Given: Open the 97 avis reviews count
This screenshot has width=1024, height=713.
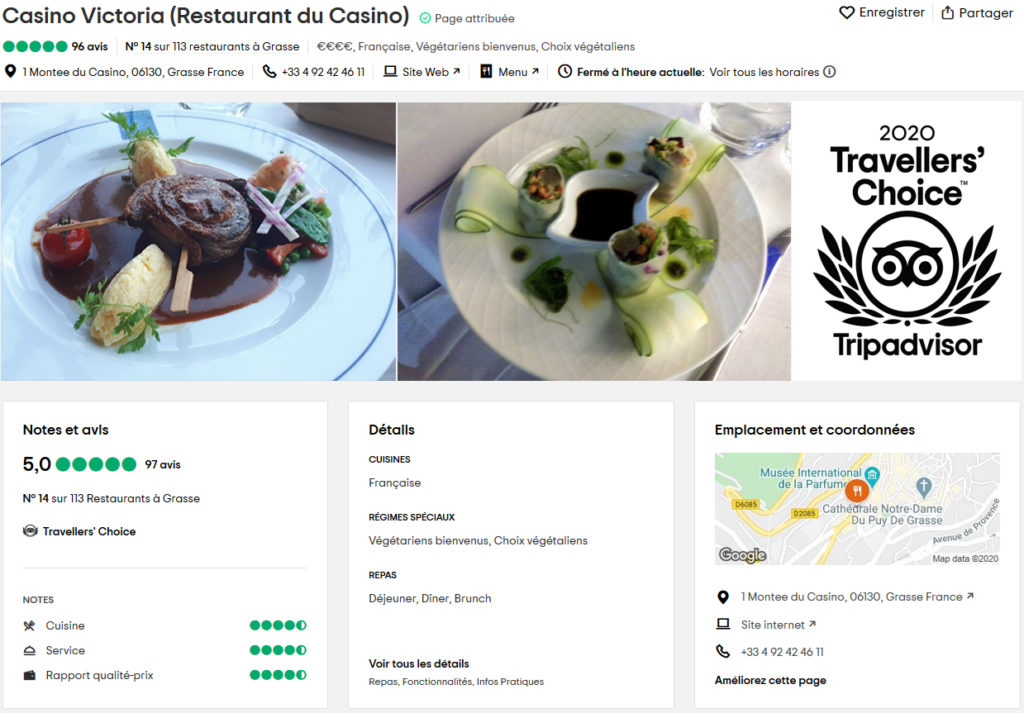Looking at the screenshot, I should (x=162, y=465).
